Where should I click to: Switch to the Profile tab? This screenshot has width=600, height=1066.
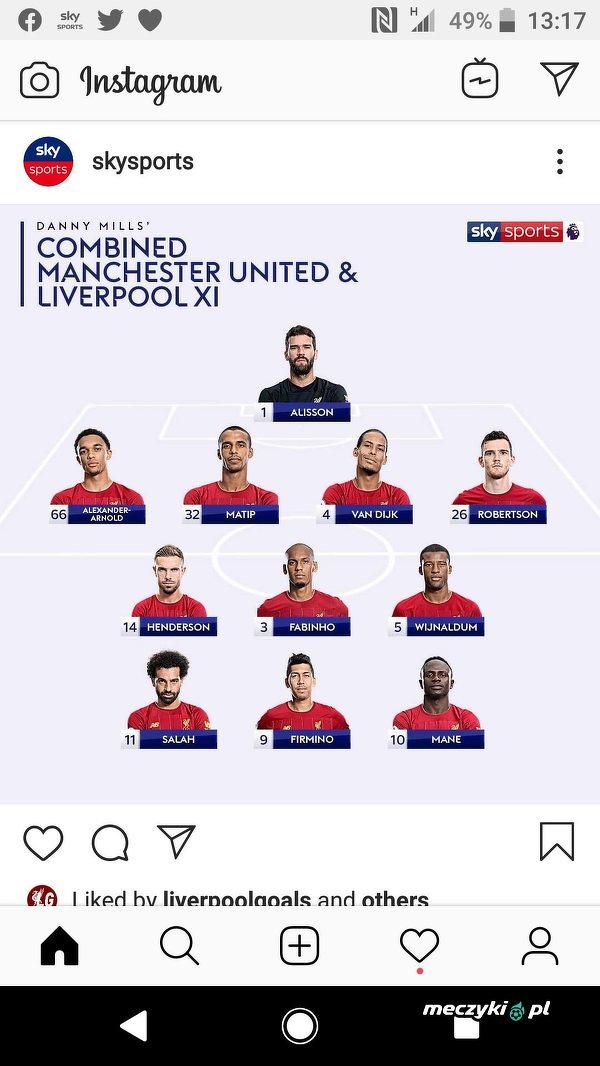point(540,945)
